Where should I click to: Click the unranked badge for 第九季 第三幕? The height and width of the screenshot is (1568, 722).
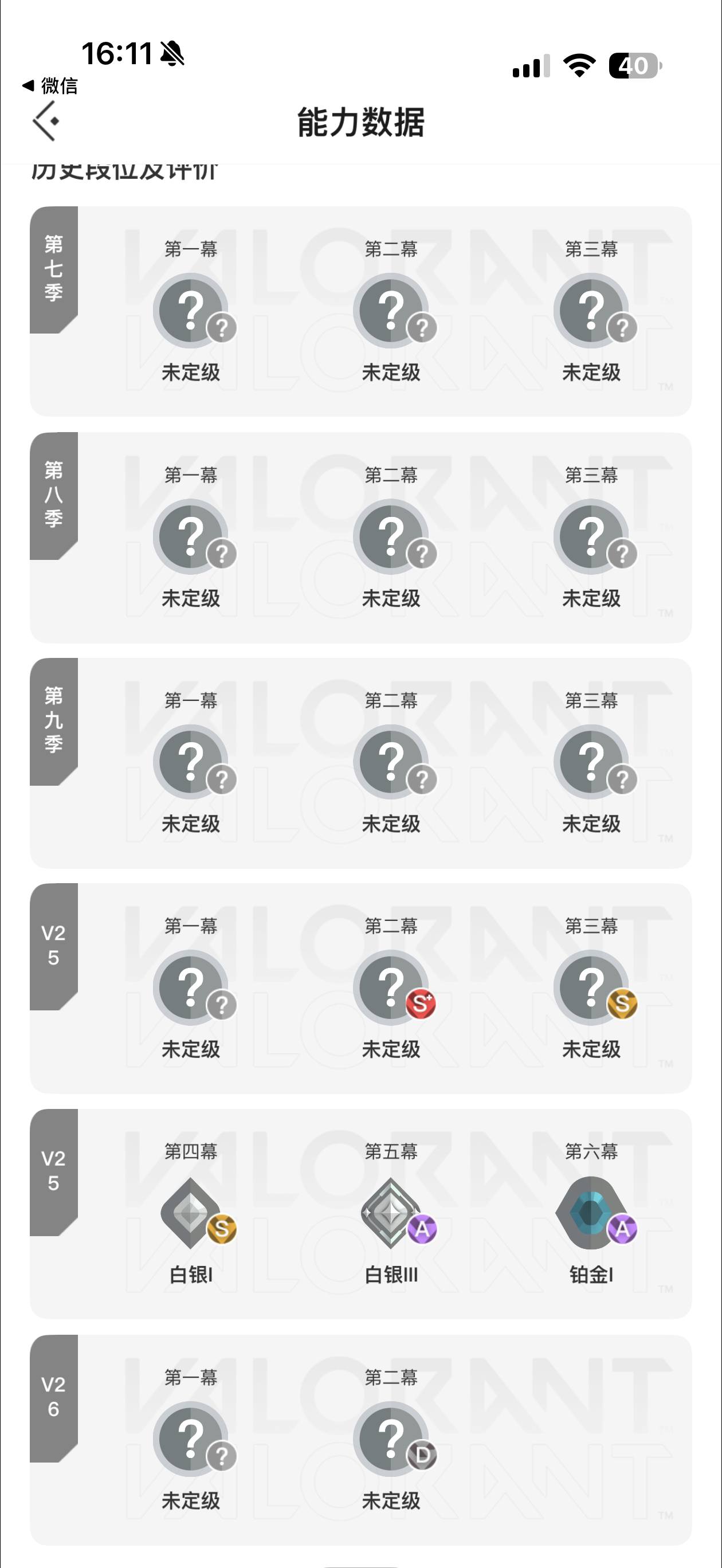click(592, 763)
